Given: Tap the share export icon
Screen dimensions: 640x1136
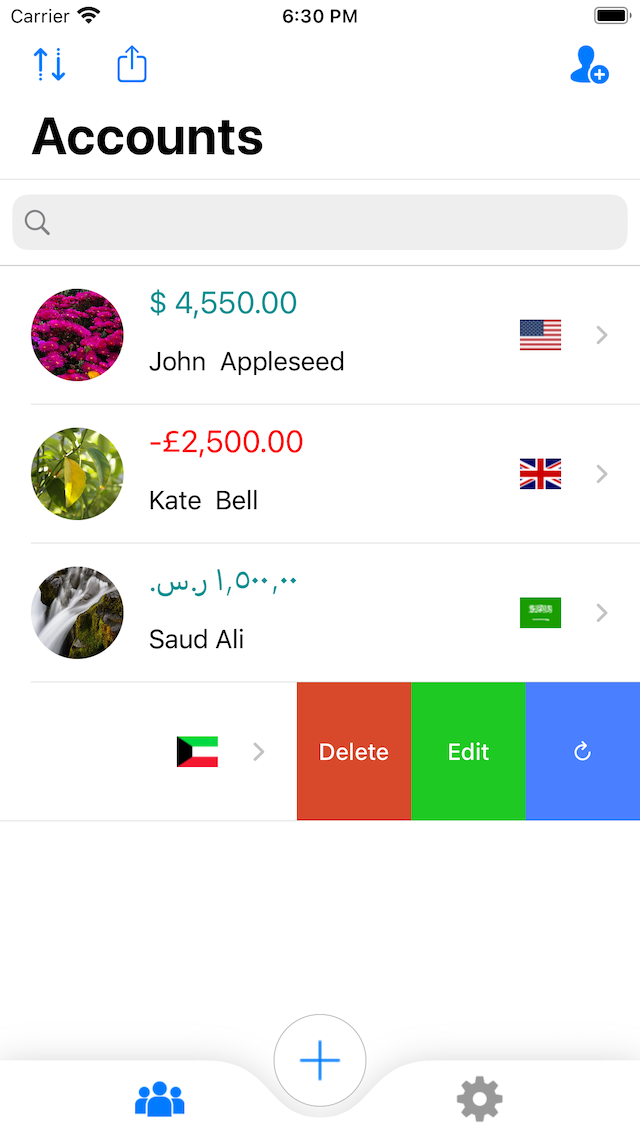Looking at the screenshot, I should click(132, 65).
